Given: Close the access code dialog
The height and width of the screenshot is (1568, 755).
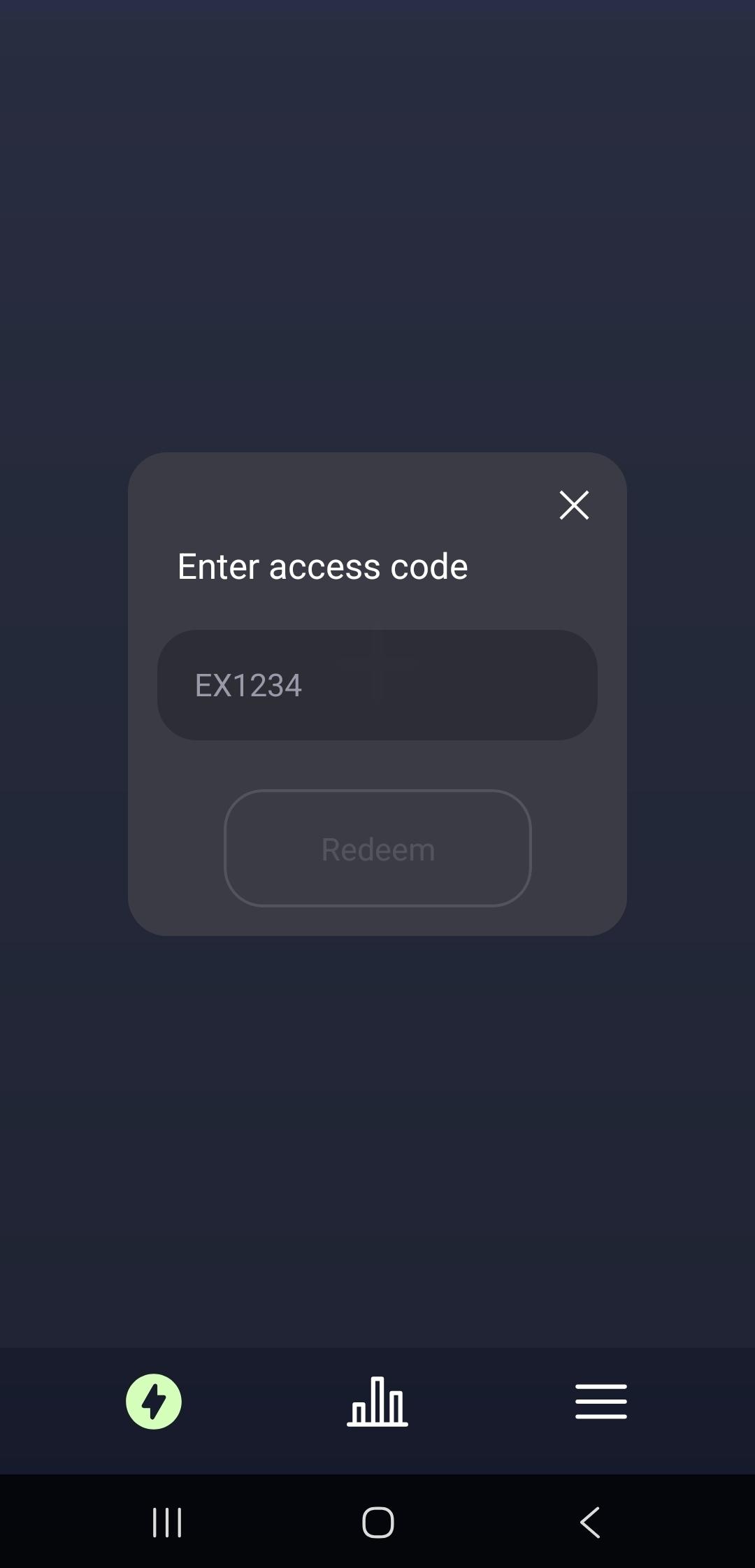Looking at the screenshot, I should point(574,505).
